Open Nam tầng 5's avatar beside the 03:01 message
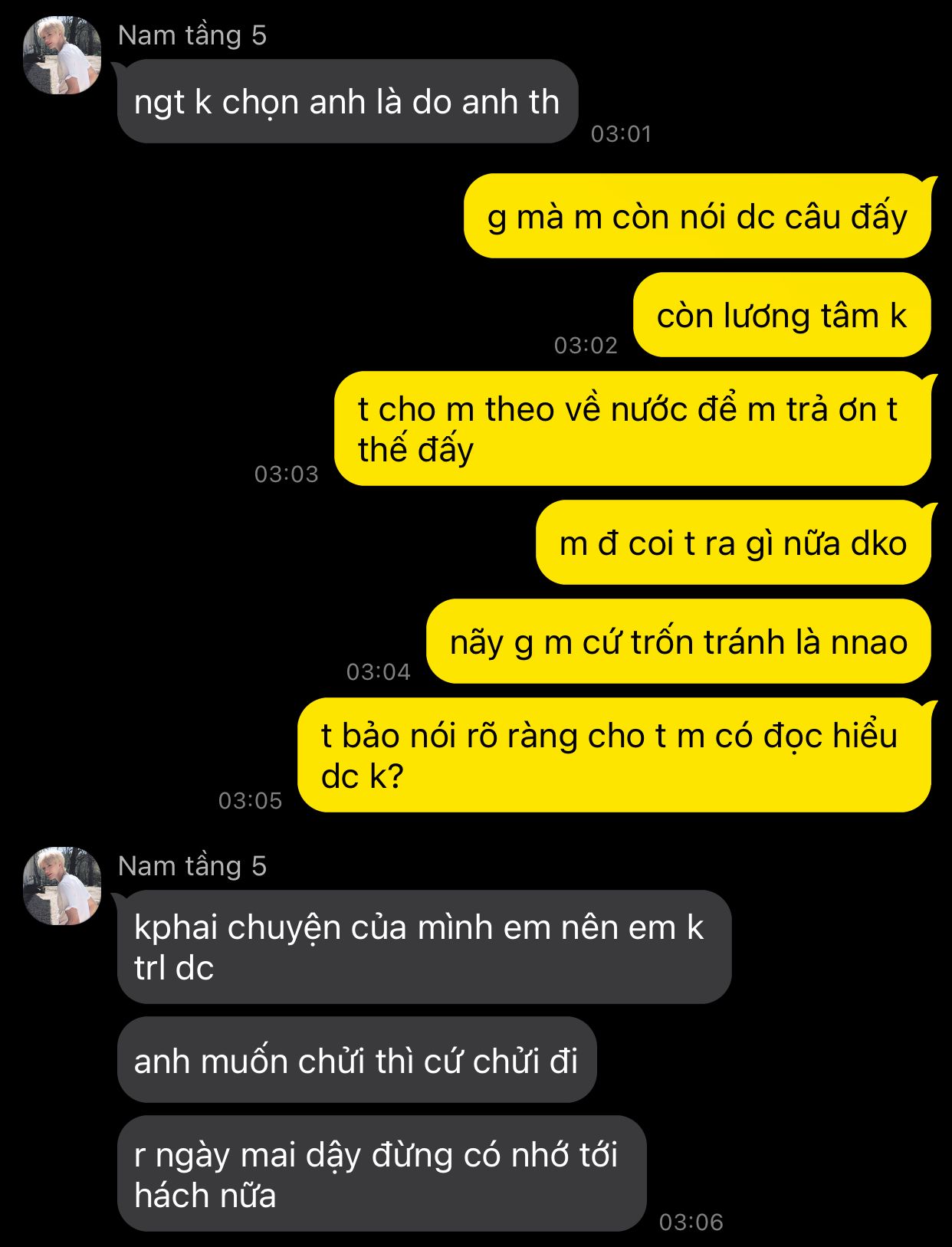The height and width of the screenshot is (1247, 952). click(62, 55)
